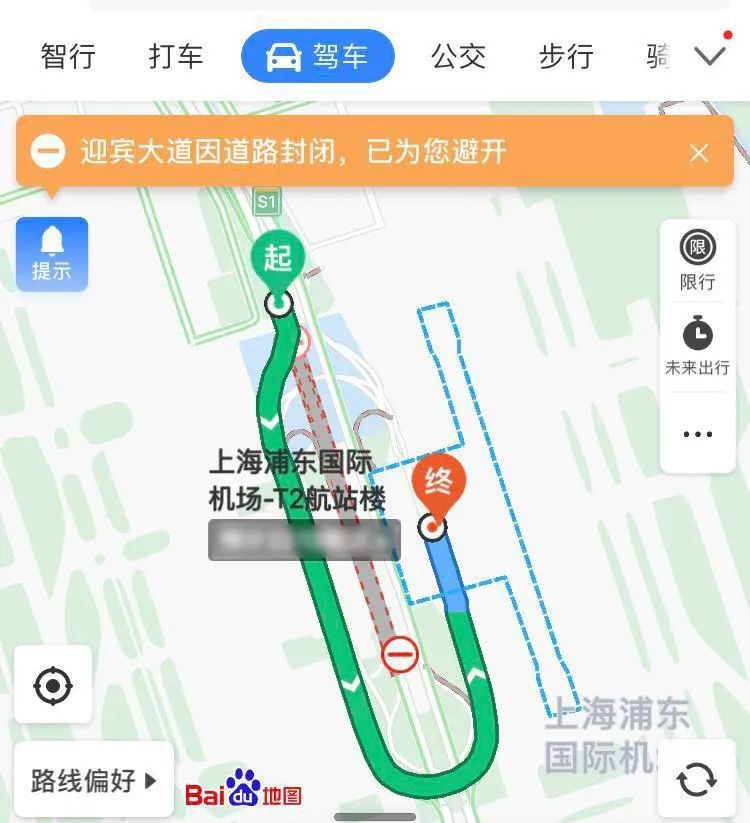Open 路线偏好 route preferences
Viewport: 750px width, 823px height.
94,780
